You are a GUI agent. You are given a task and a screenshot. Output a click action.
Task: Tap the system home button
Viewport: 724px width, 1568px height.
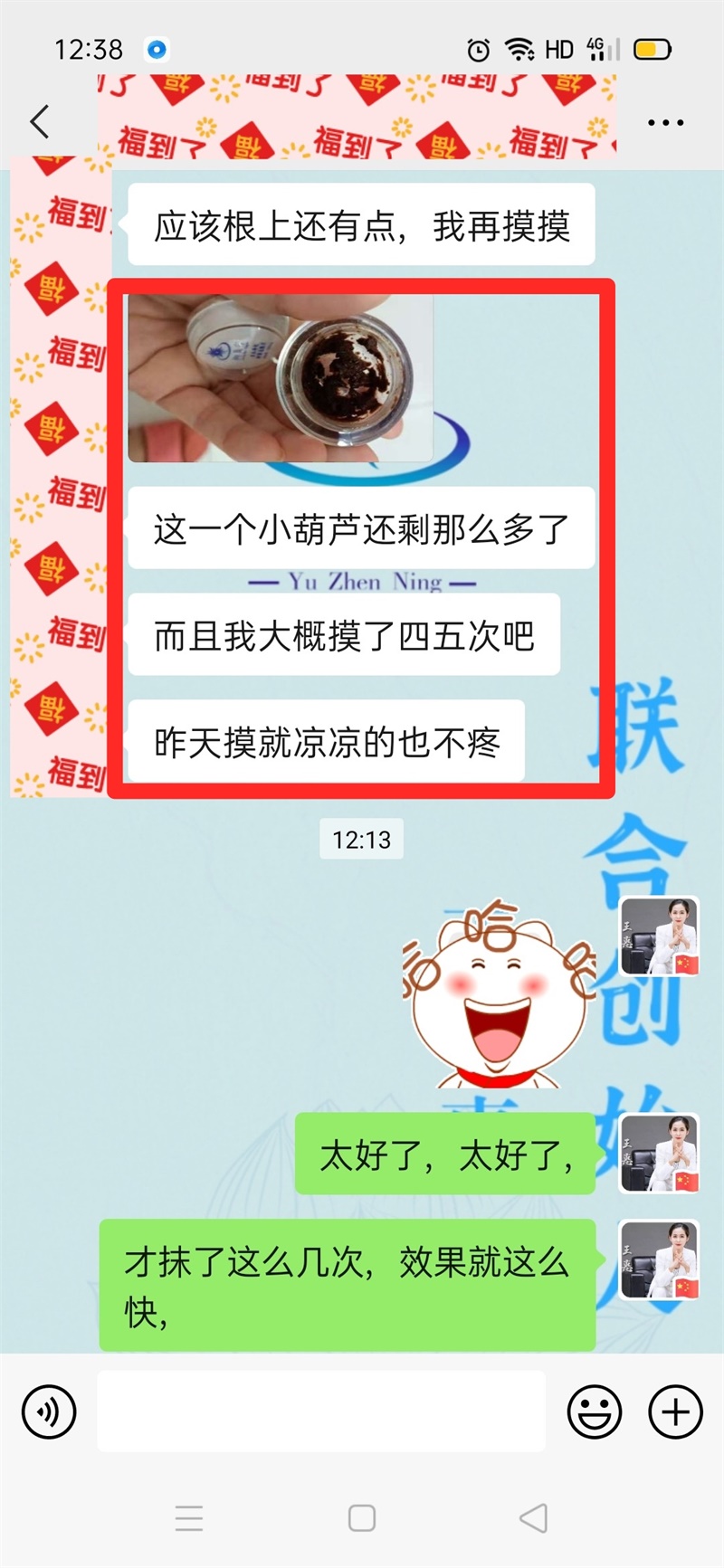click(x=362, y=1517)
